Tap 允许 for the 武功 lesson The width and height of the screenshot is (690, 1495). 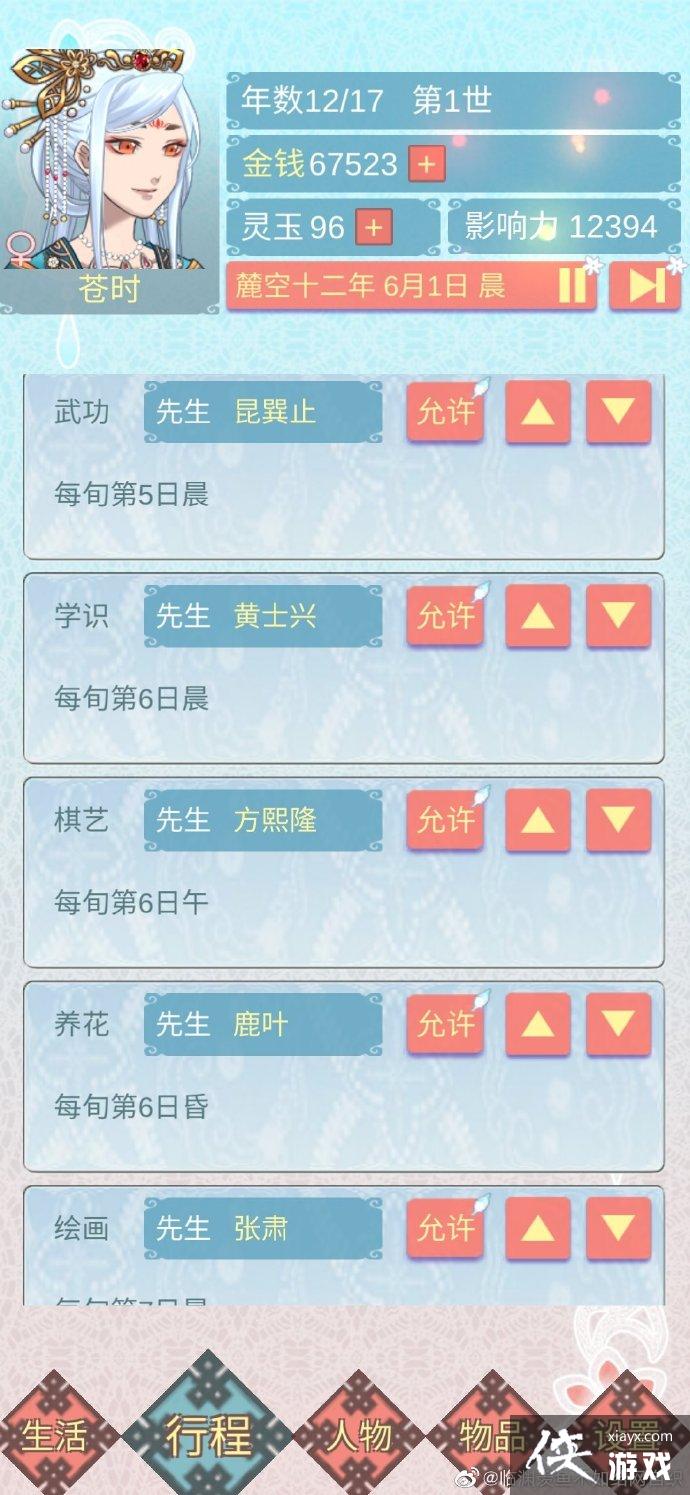point(446,412)
